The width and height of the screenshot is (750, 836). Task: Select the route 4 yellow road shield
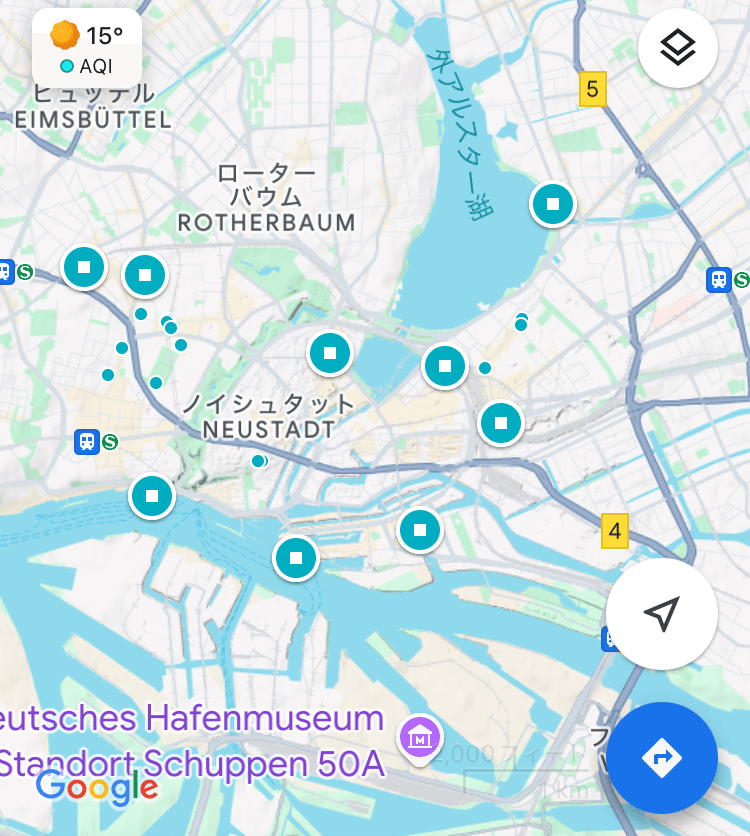point(617,532)
